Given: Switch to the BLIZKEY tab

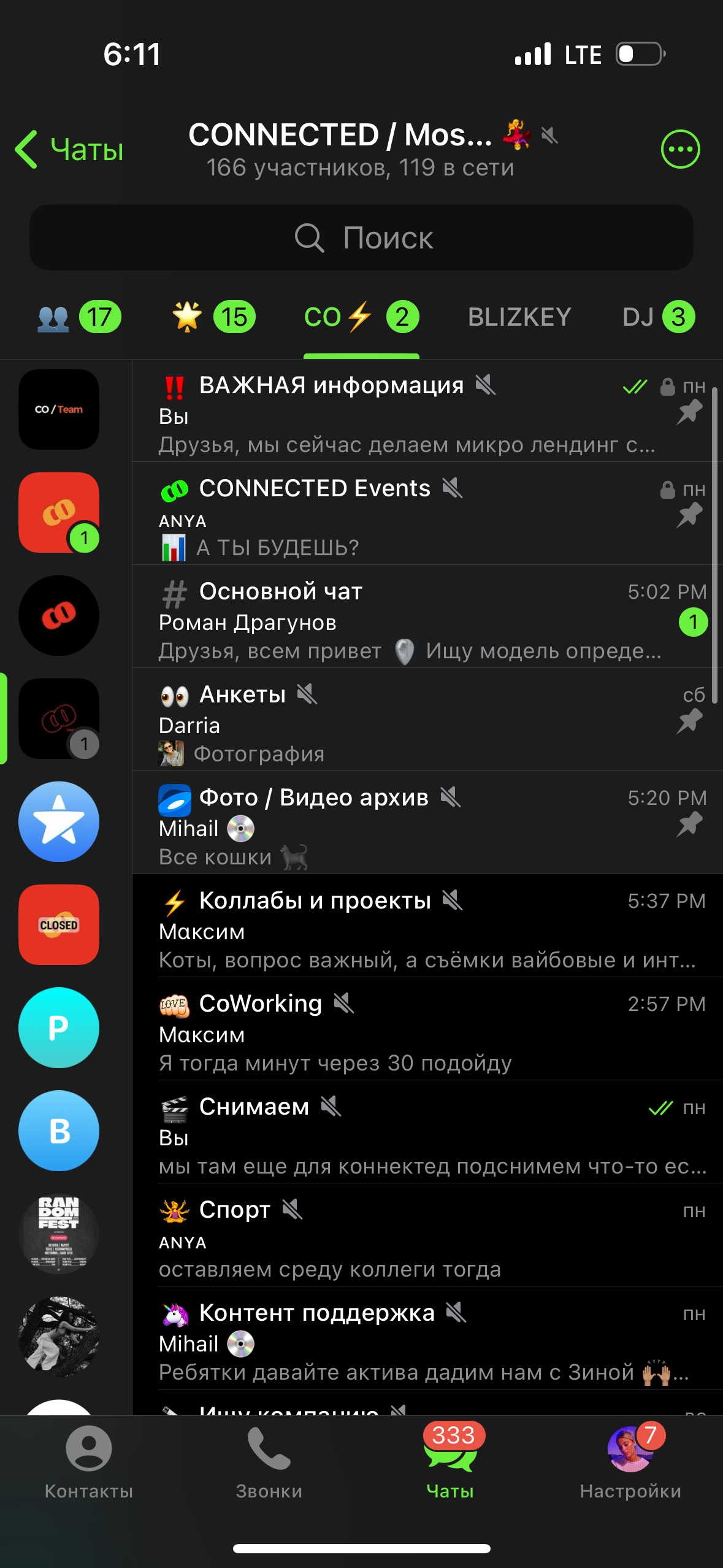Looking at the screenshot, I should [519, 317].
